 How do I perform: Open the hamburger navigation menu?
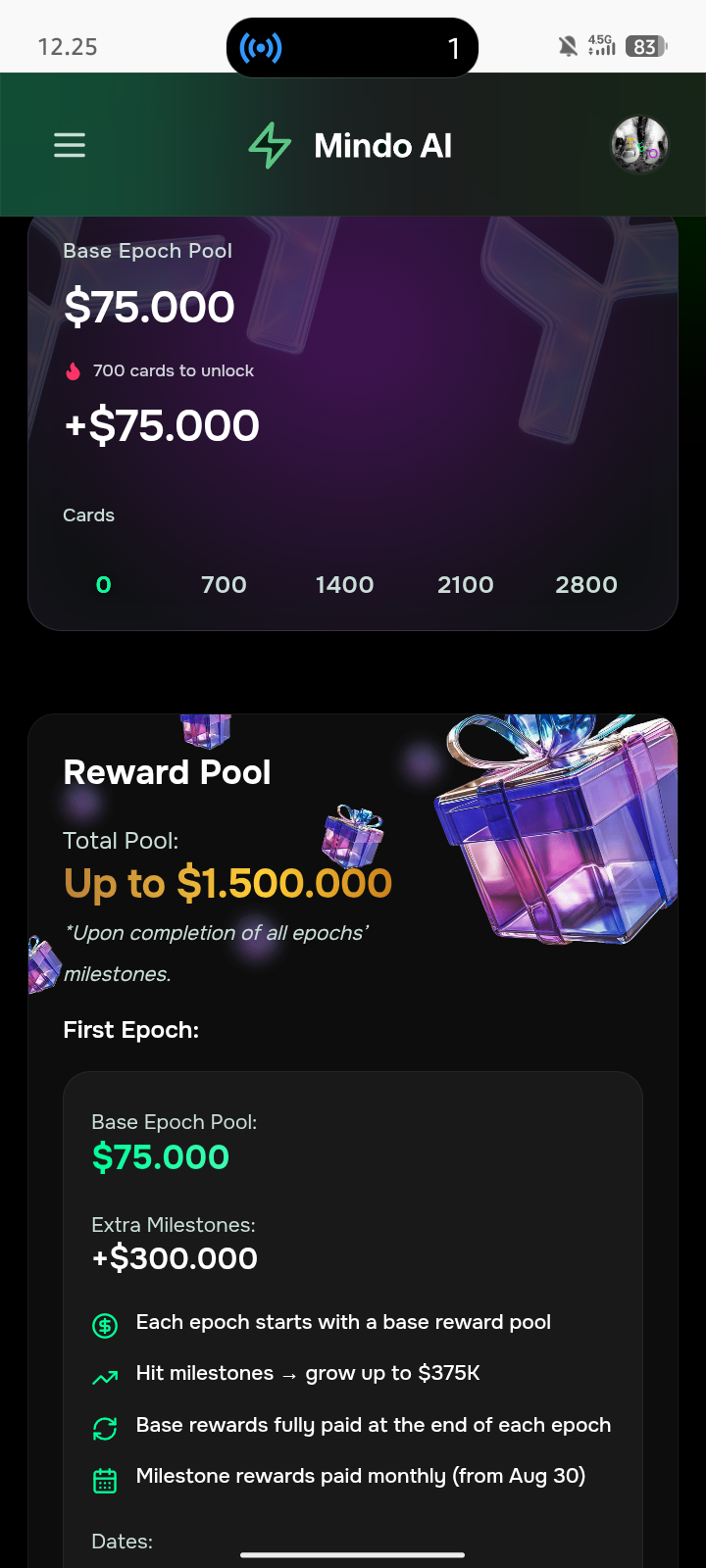tap(70, 146)
